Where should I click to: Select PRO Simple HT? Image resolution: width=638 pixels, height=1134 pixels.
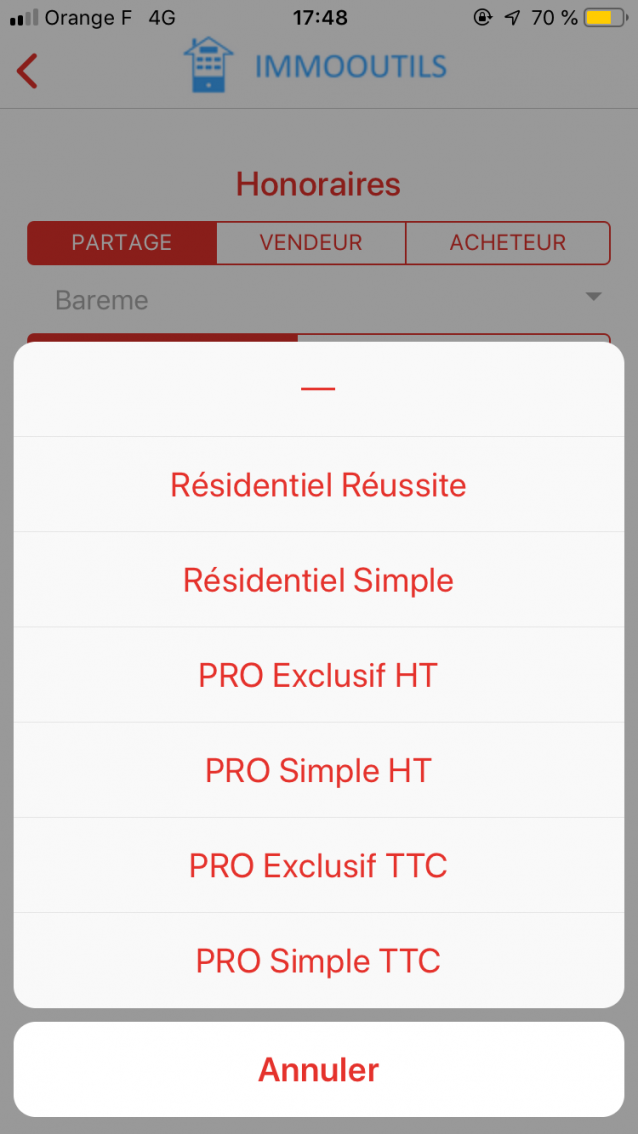(x=318, y=770)
